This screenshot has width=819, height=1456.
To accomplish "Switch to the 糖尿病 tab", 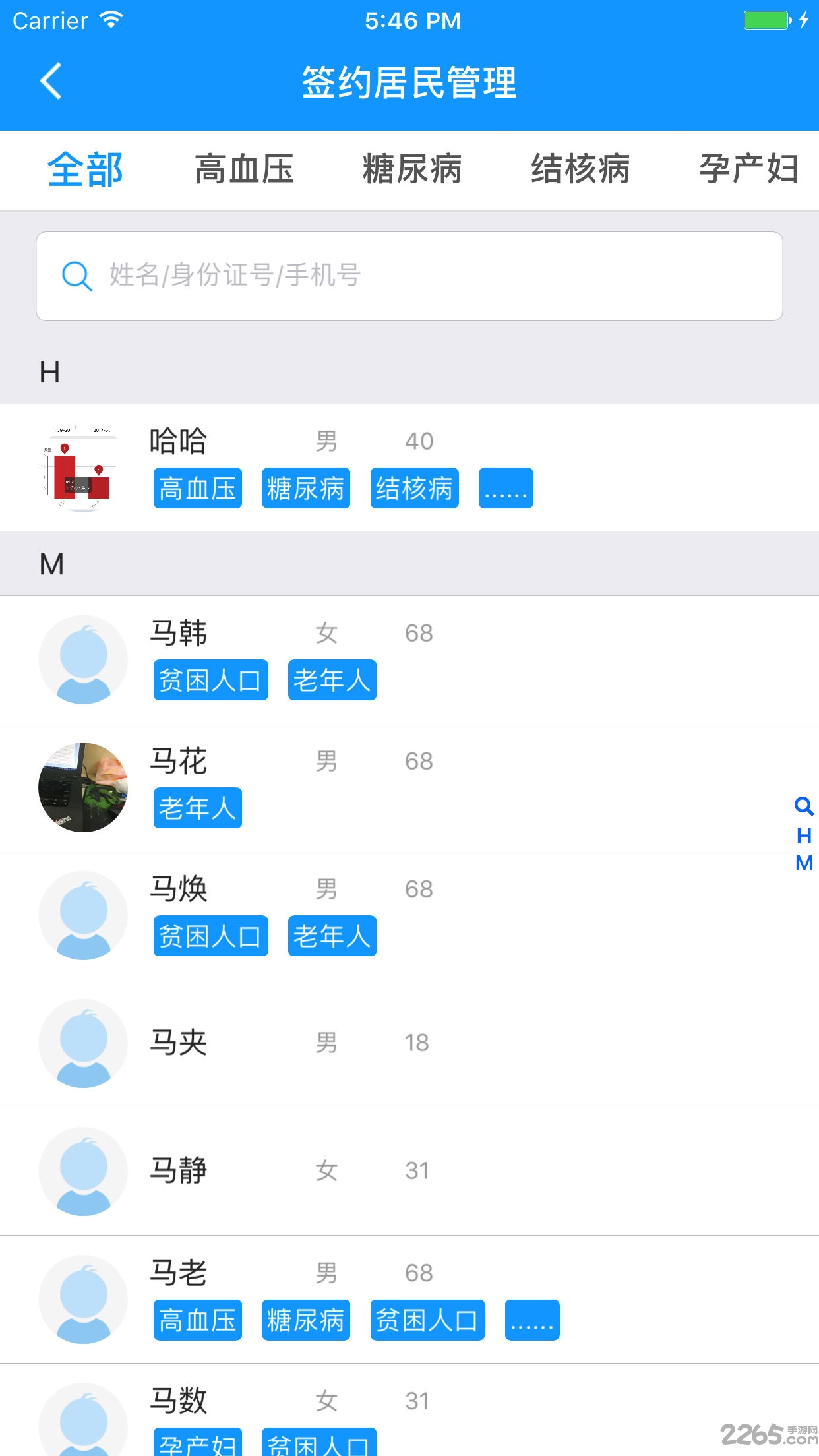I will point(412,169).
